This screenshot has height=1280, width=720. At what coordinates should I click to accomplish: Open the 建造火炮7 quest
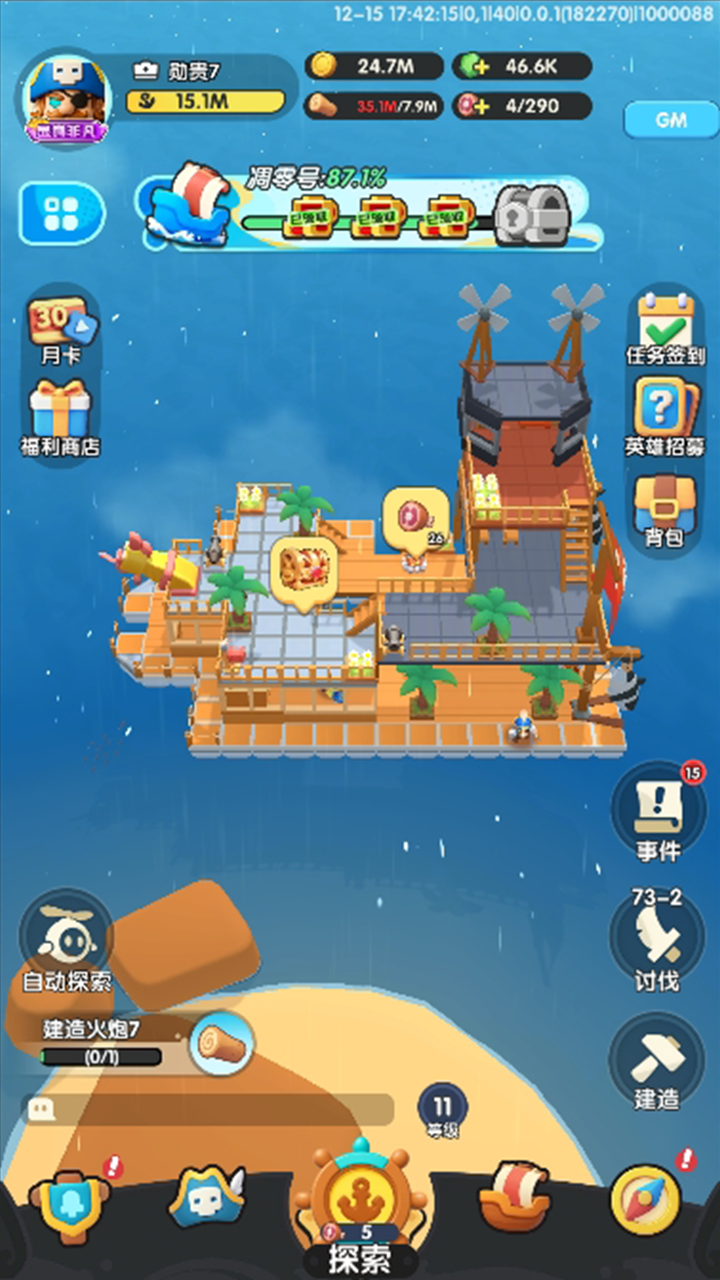pyautogui.click(x=120, y=1042)
